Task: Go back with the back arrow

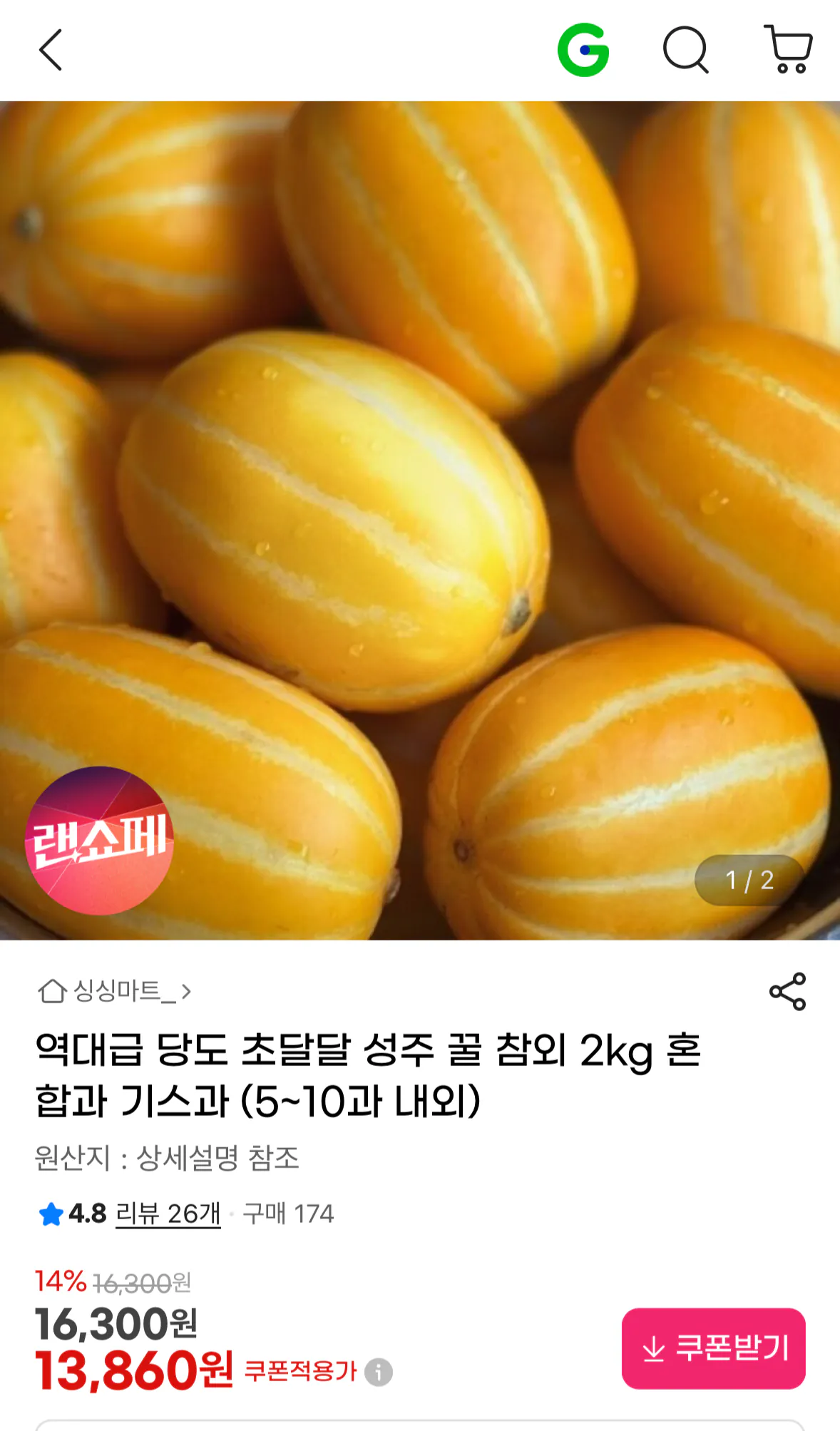Action: 50,51
